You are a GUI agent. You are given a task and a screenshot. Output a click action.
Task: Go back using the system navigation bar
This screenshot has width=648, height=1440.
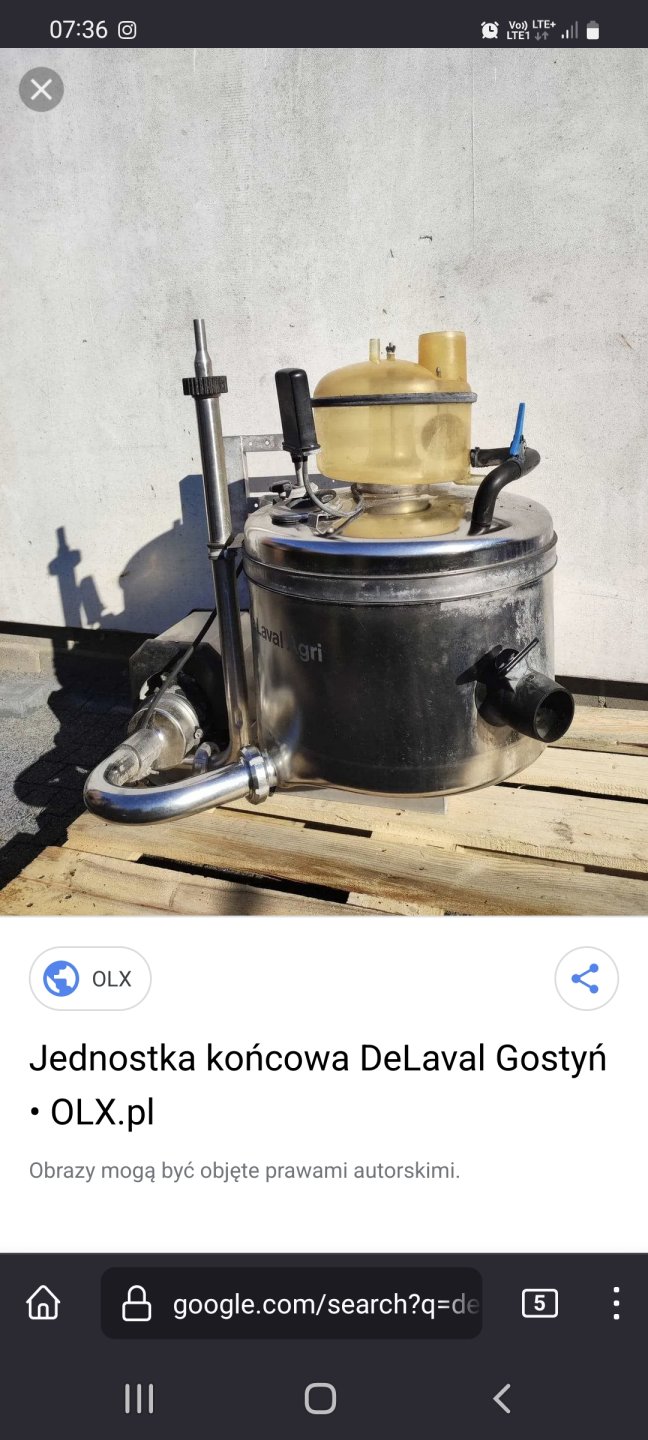502,1398
